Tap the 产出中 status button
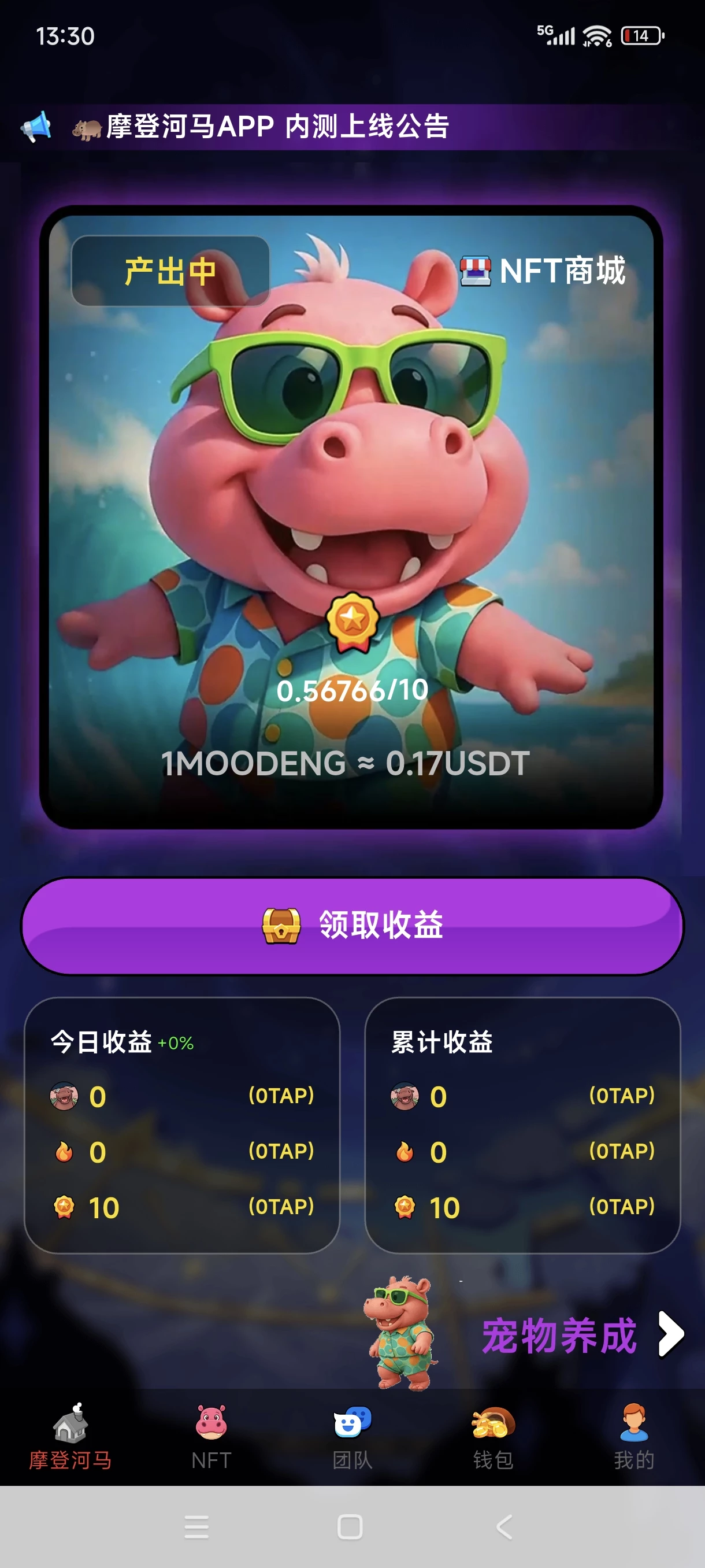Image resolution: width=705 pixels, height=1568 pixels. tap(170, 271)
